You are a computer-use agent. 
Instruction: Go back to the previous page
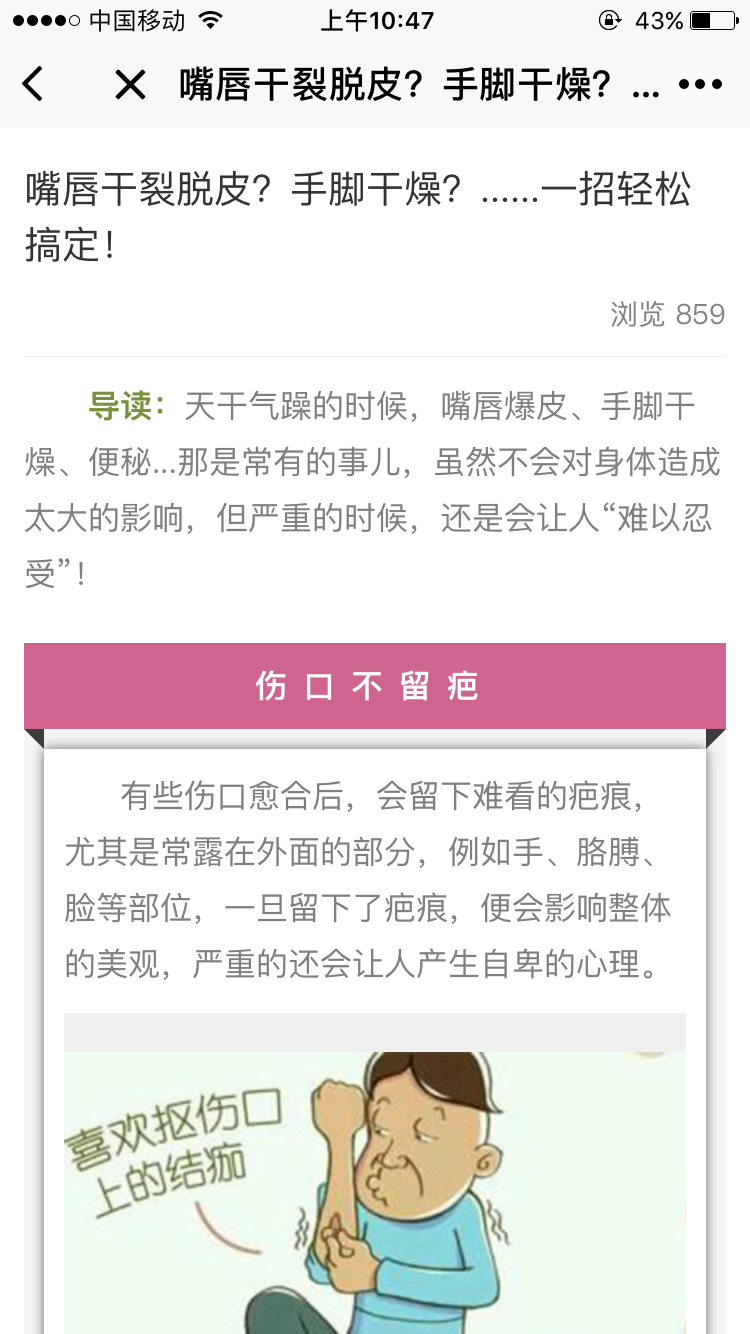[x=33, y=84]
